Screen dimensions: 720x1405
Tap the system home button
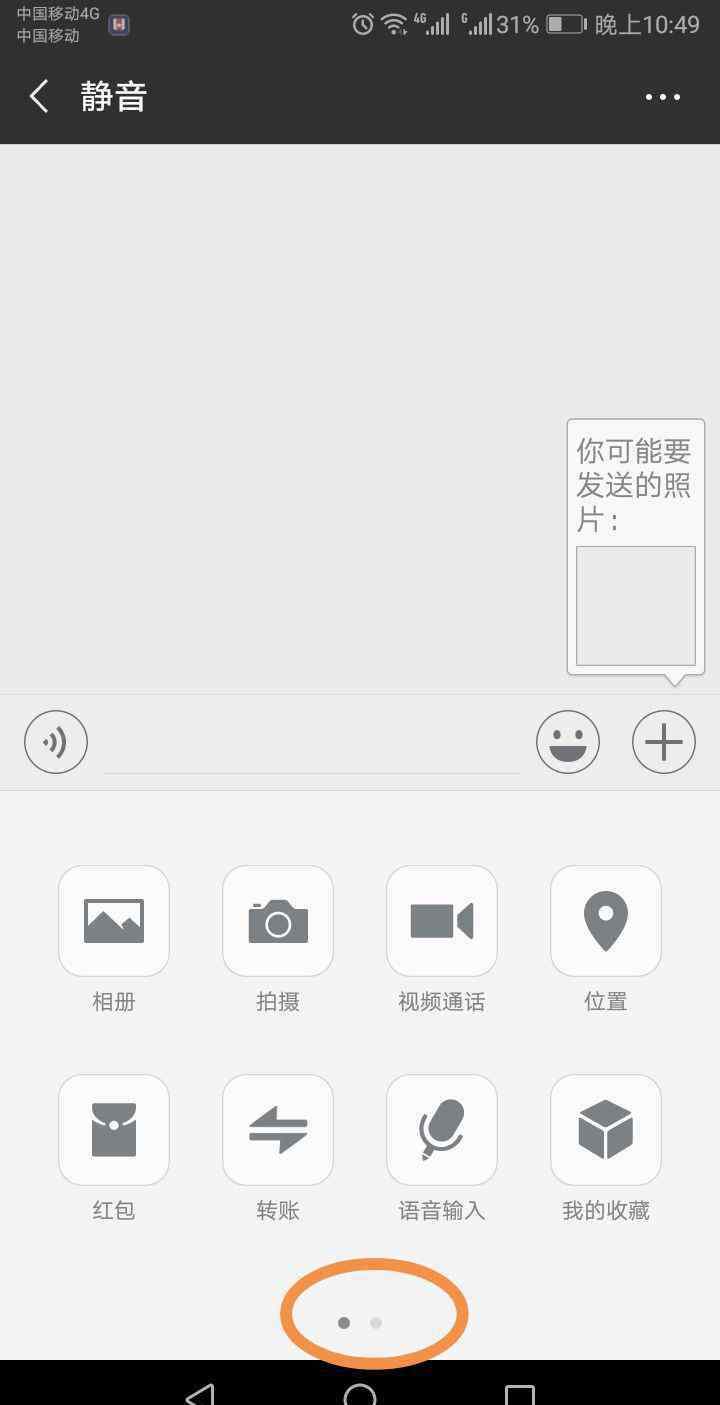pos(360,1393)
